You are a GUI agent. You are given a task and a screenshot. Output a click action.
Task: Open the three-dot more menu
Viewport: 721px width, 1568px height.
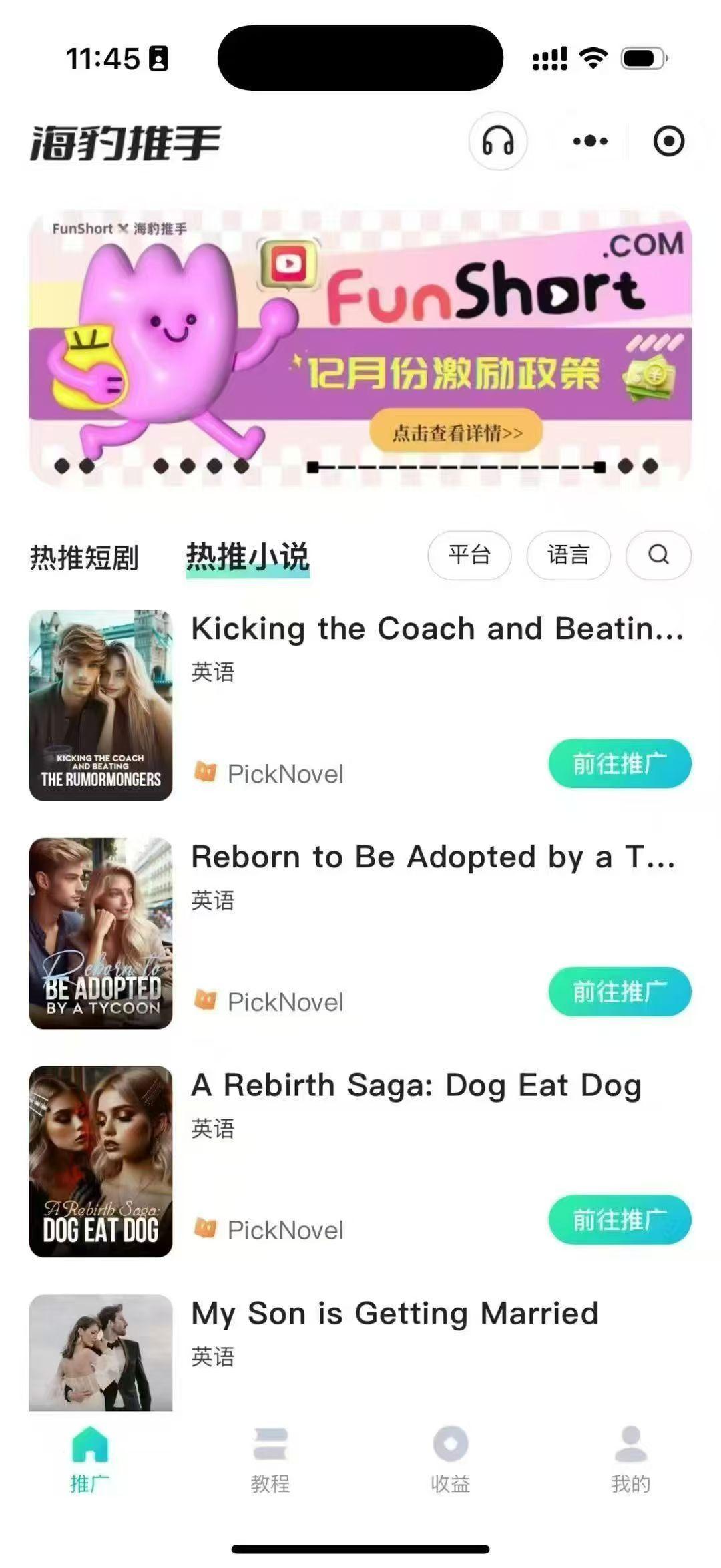[590, 141]
